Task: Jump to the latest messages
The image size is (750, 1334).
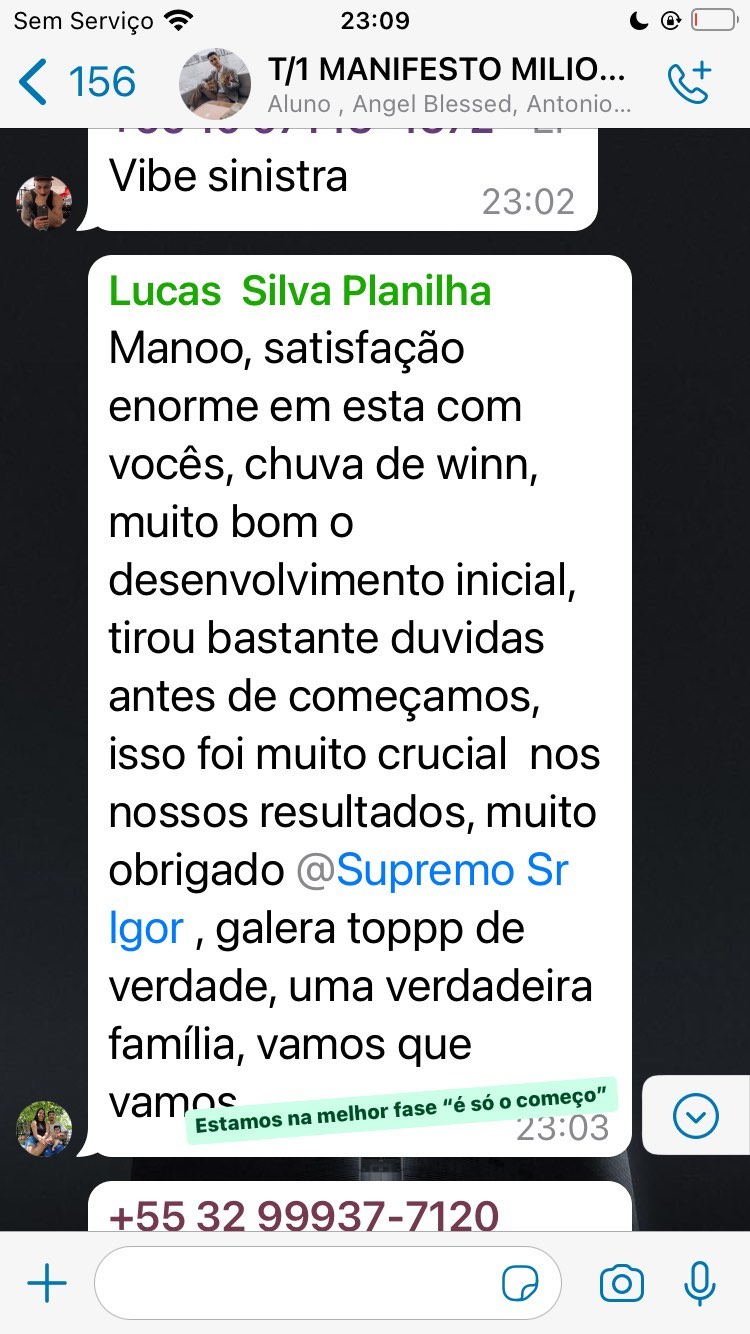Action: [696, 1115]
